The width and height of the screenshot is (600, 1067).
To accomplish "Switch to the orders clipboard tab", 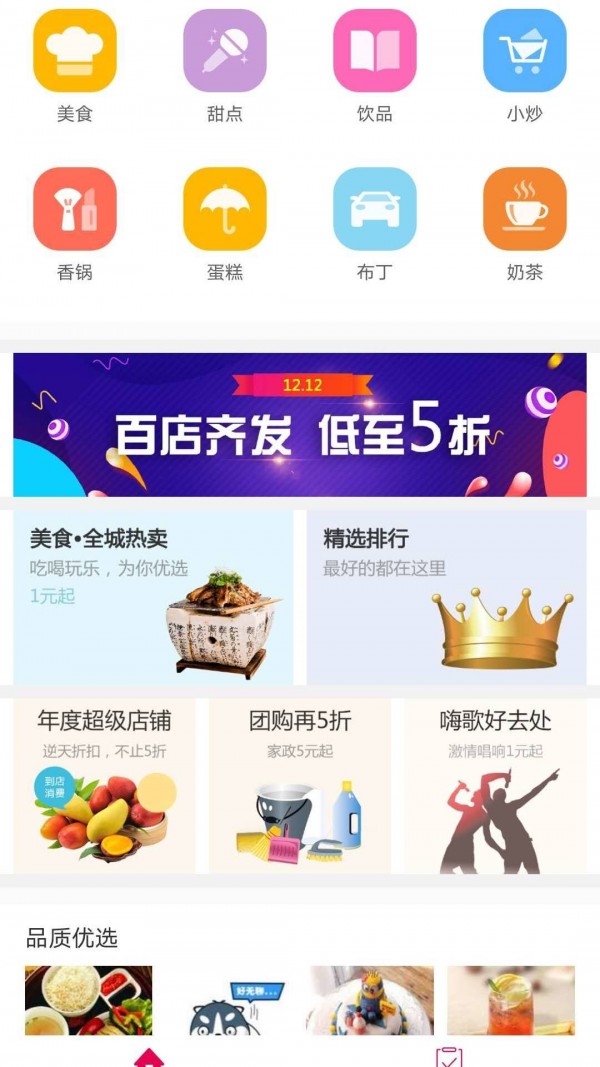I will pyautogui.click(x=449, y=1057).
